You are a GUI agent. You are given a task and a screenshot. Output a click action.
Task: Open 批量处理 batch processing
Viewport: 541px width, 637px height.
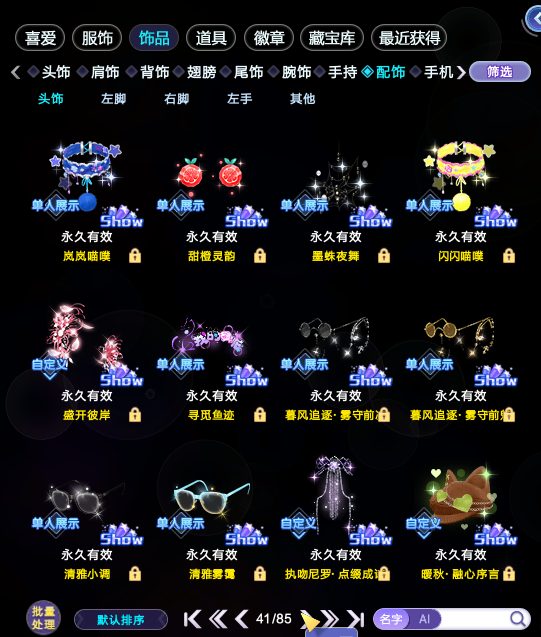click(x=43, y=618)
